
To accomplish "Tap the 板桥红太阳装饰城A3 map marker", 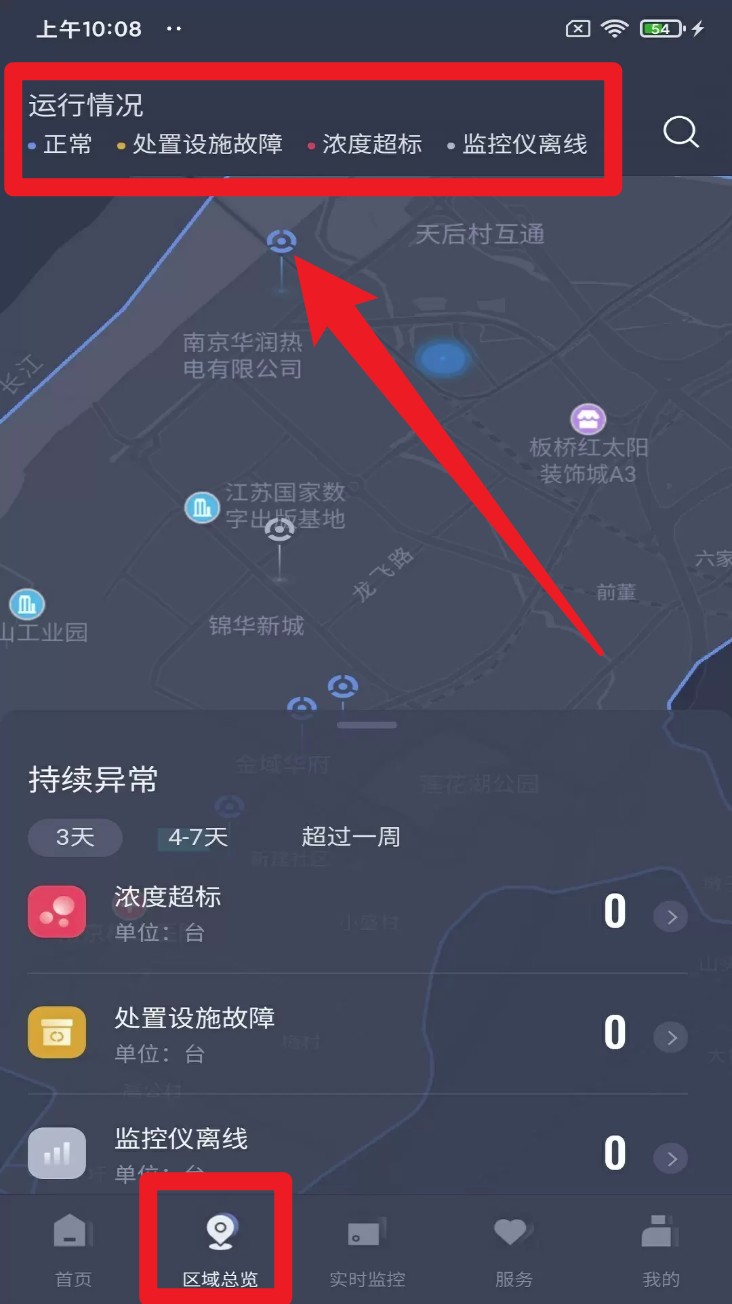I will pyautogui.click(x=588, y=418).
